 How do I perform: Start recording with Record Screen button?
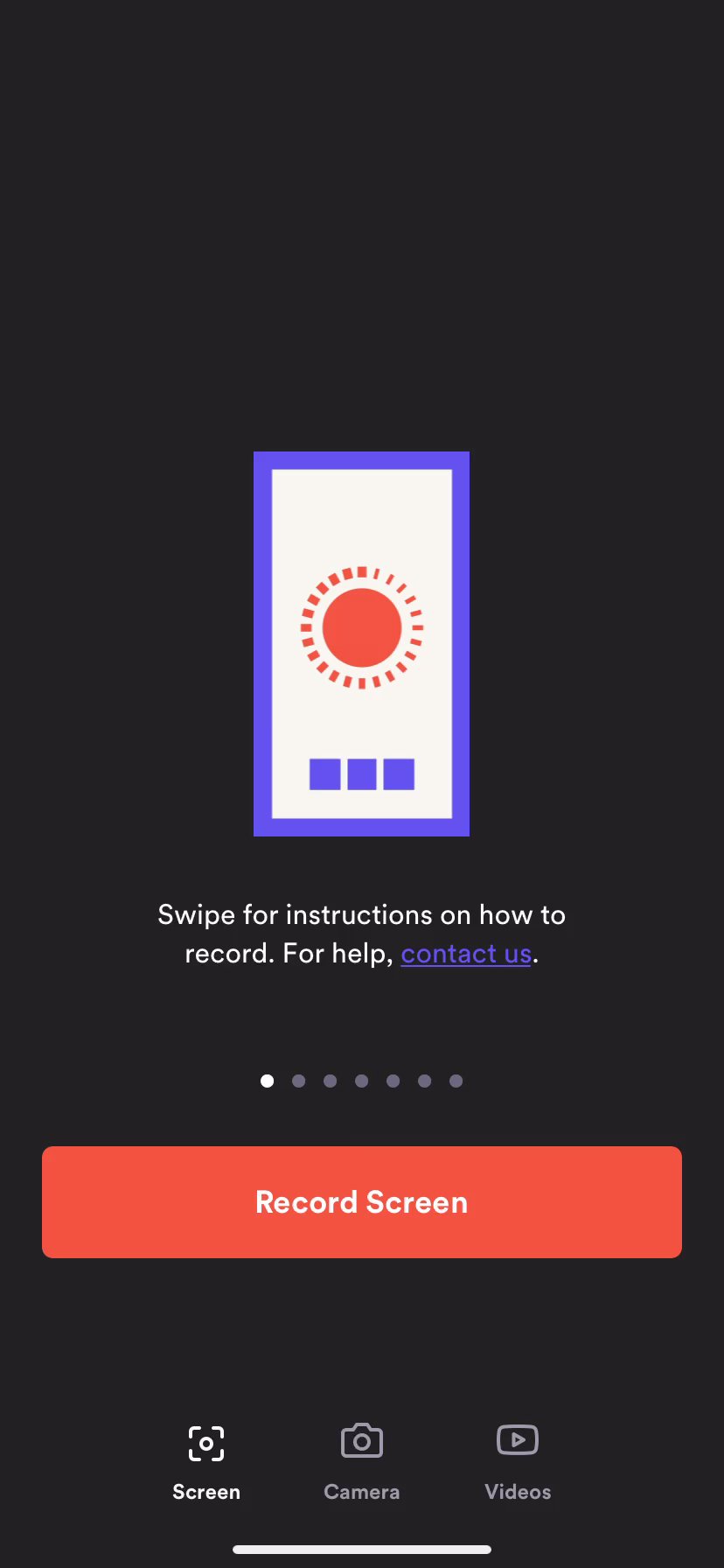pos(362,1201)
